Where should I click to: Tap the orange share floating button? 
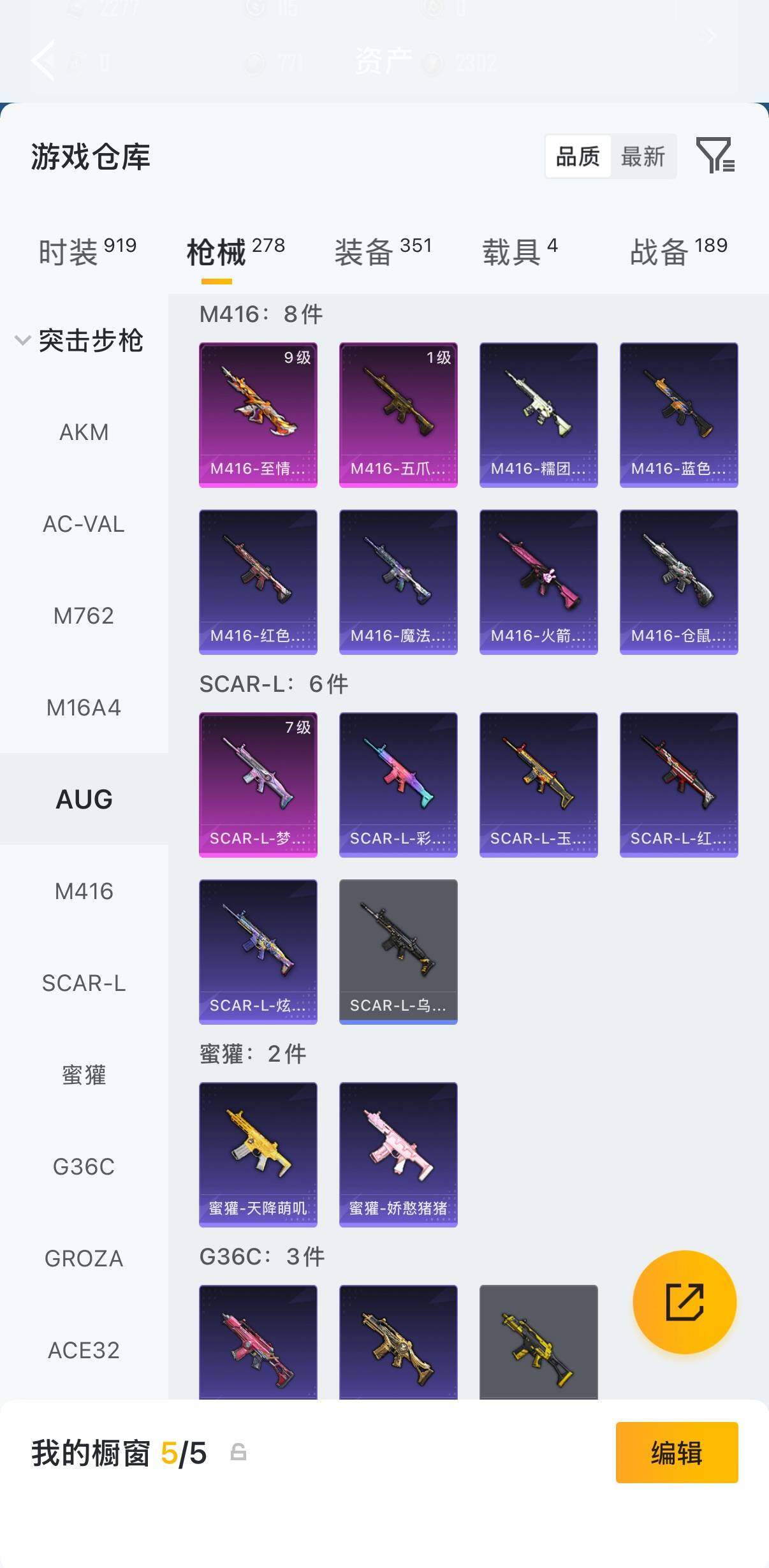pyautogui.click(x=685, y=1302)
